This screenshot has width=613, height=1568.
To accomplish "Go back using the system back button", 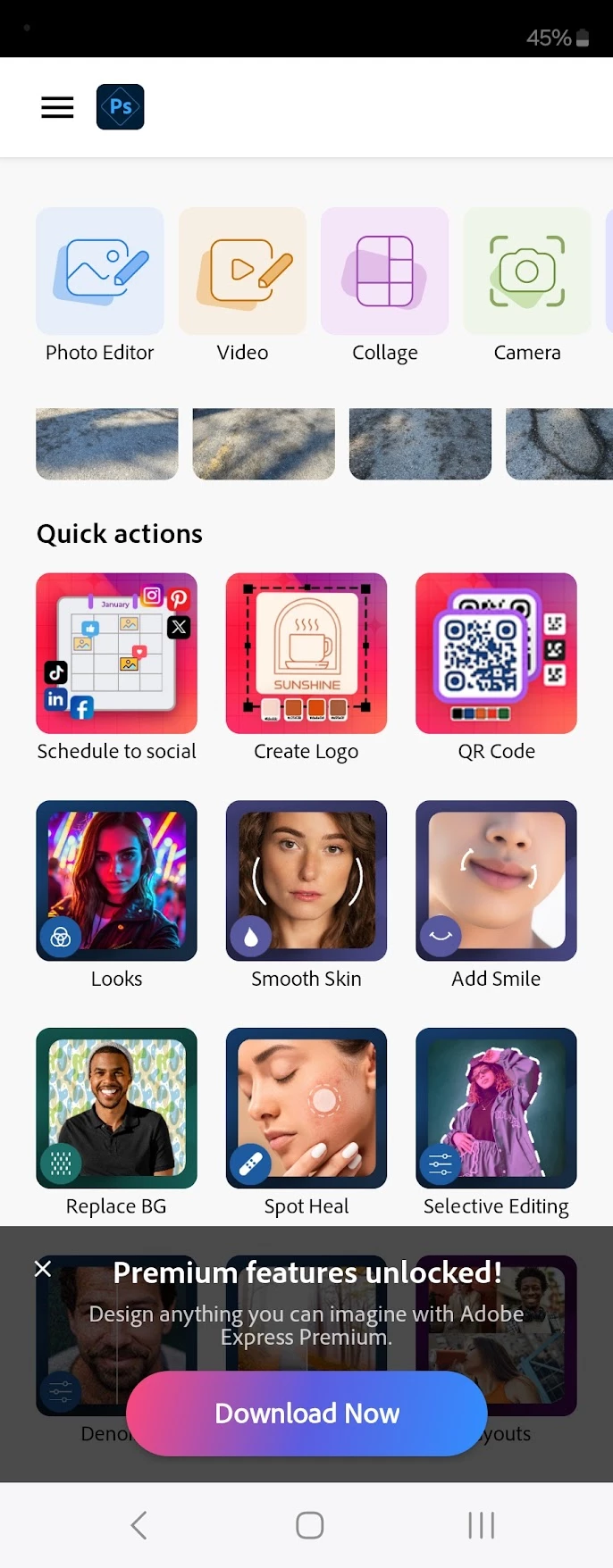I will coord(139,1525).
